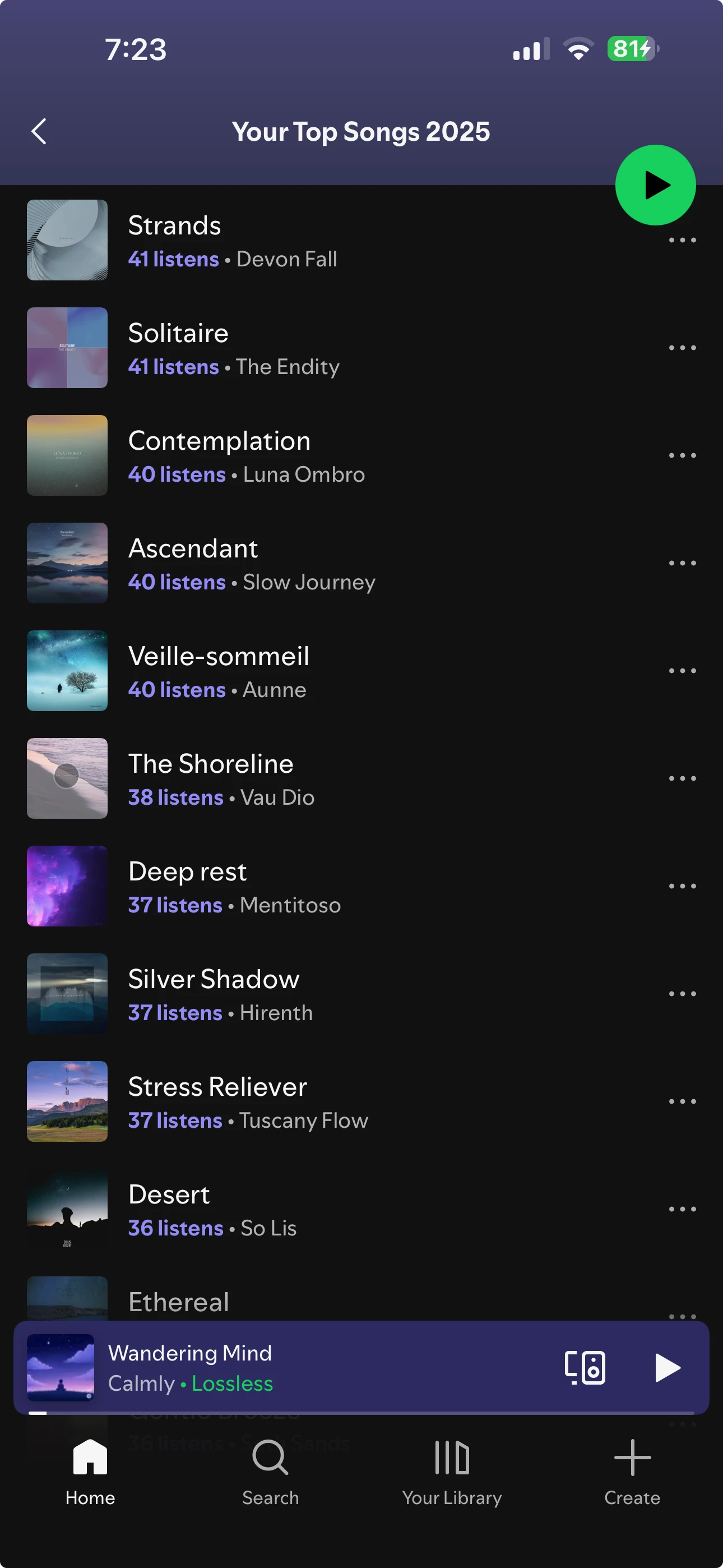Resume Wandering Mind in the mini player
The width and height of the screenshot is (723, 1568).
coord(667,1368)
